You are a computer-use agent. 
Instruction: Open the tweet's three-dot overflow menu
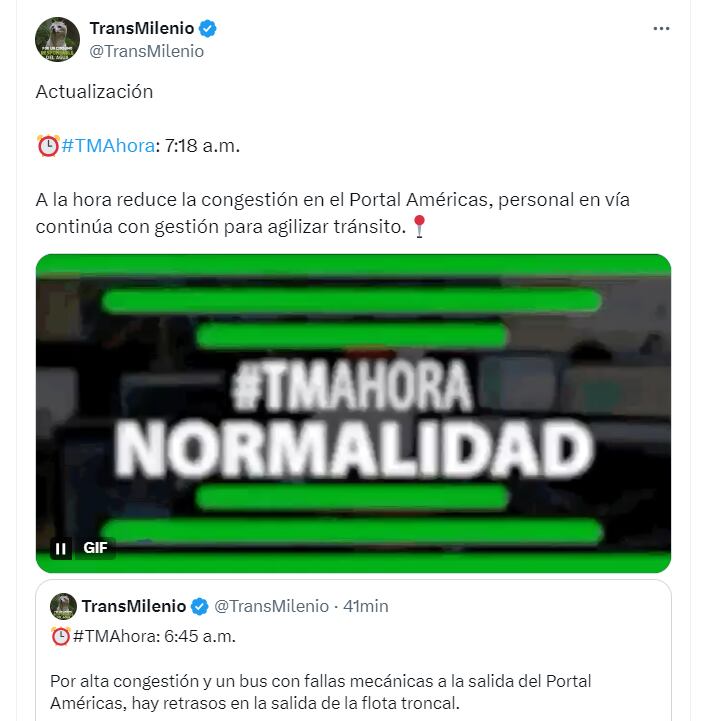click(661, 29)
